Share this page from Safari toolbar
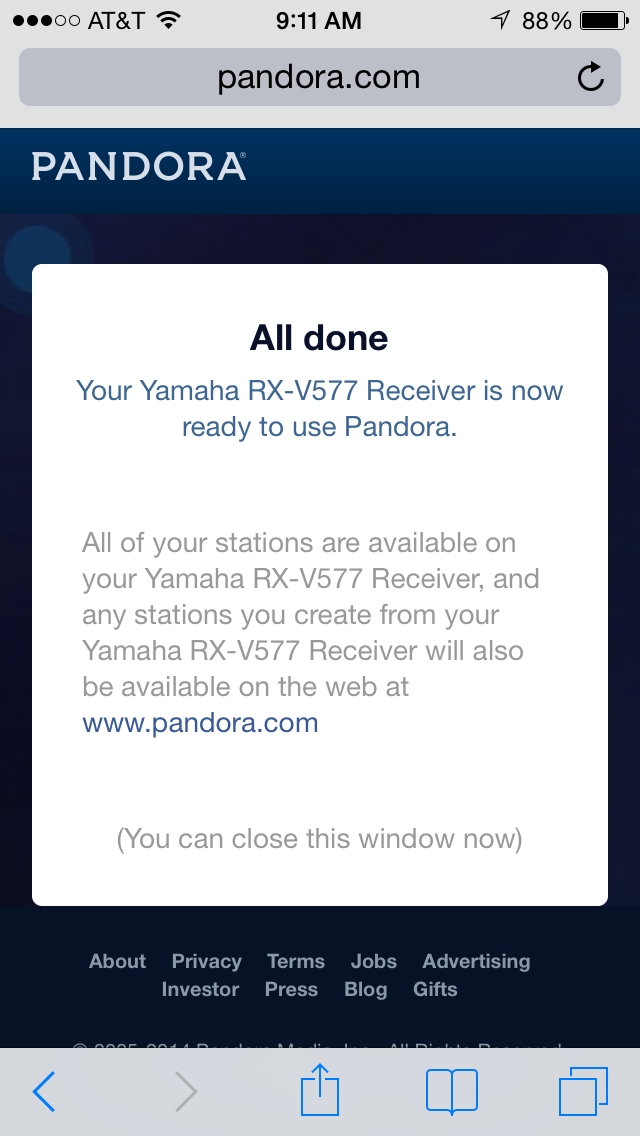Image resolution: width=640 pixels, height=1136 pixels. (320, 1090)
